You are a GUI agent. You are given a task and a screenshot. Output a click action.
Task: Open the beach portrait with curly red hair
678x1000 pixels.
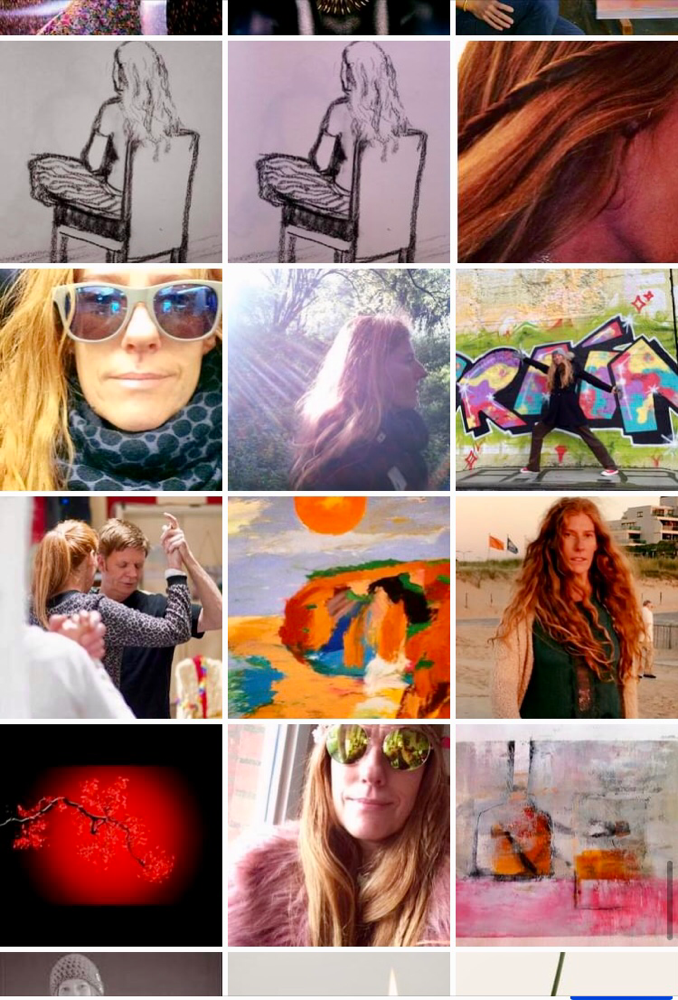567,607
